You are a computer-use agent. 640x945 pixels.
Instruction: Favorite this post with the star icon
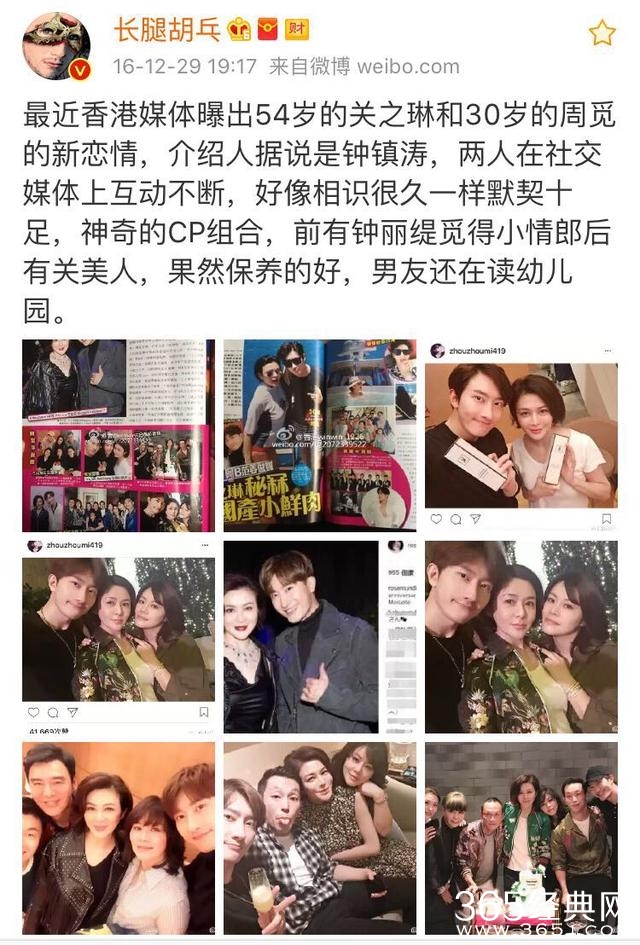click(602, 33)
